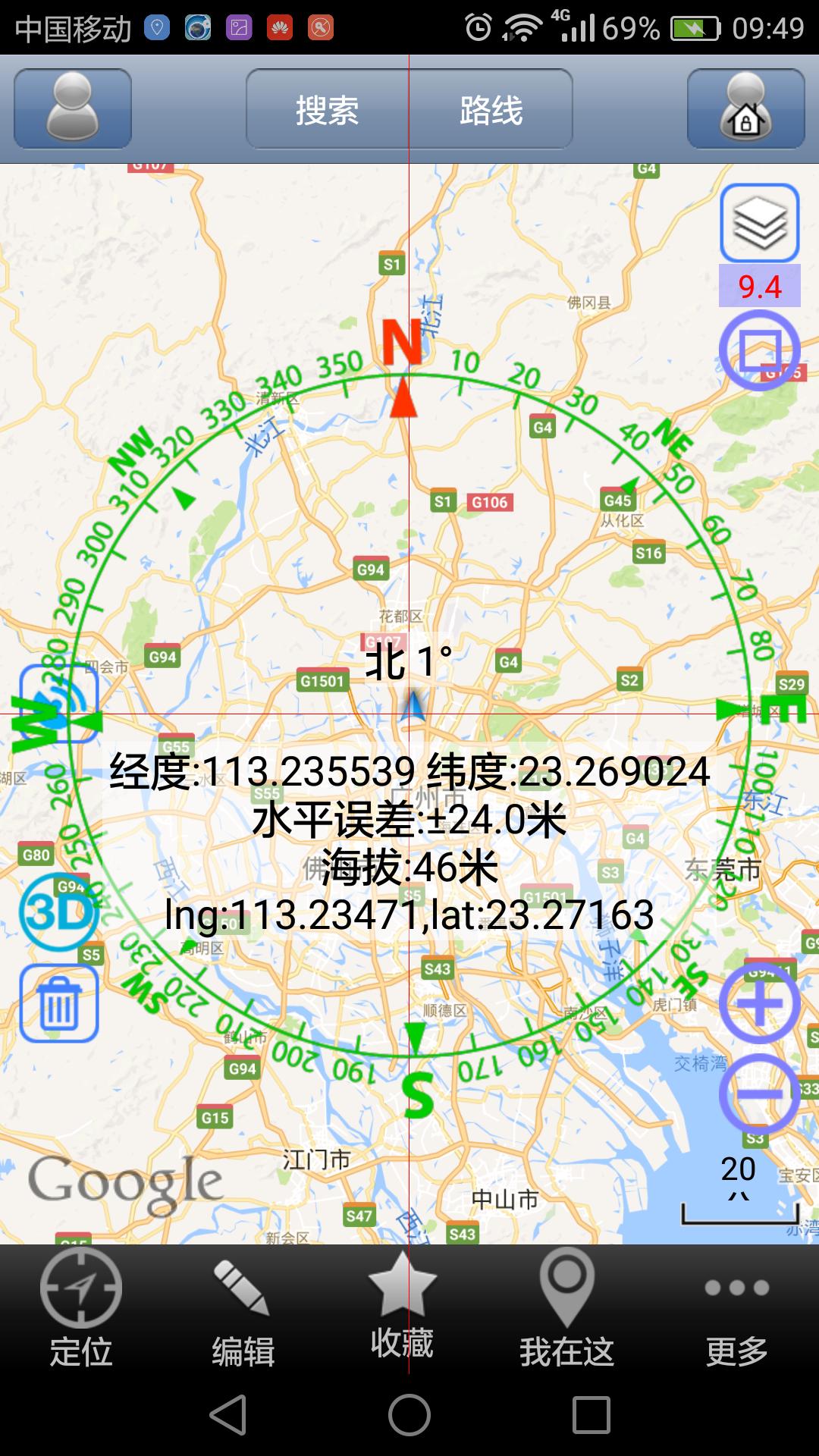Image resolution: width=819 pixels, height=1456 pixels.
Task: Tap the trash icon to clear map markers
Action: pos(59,1001)
